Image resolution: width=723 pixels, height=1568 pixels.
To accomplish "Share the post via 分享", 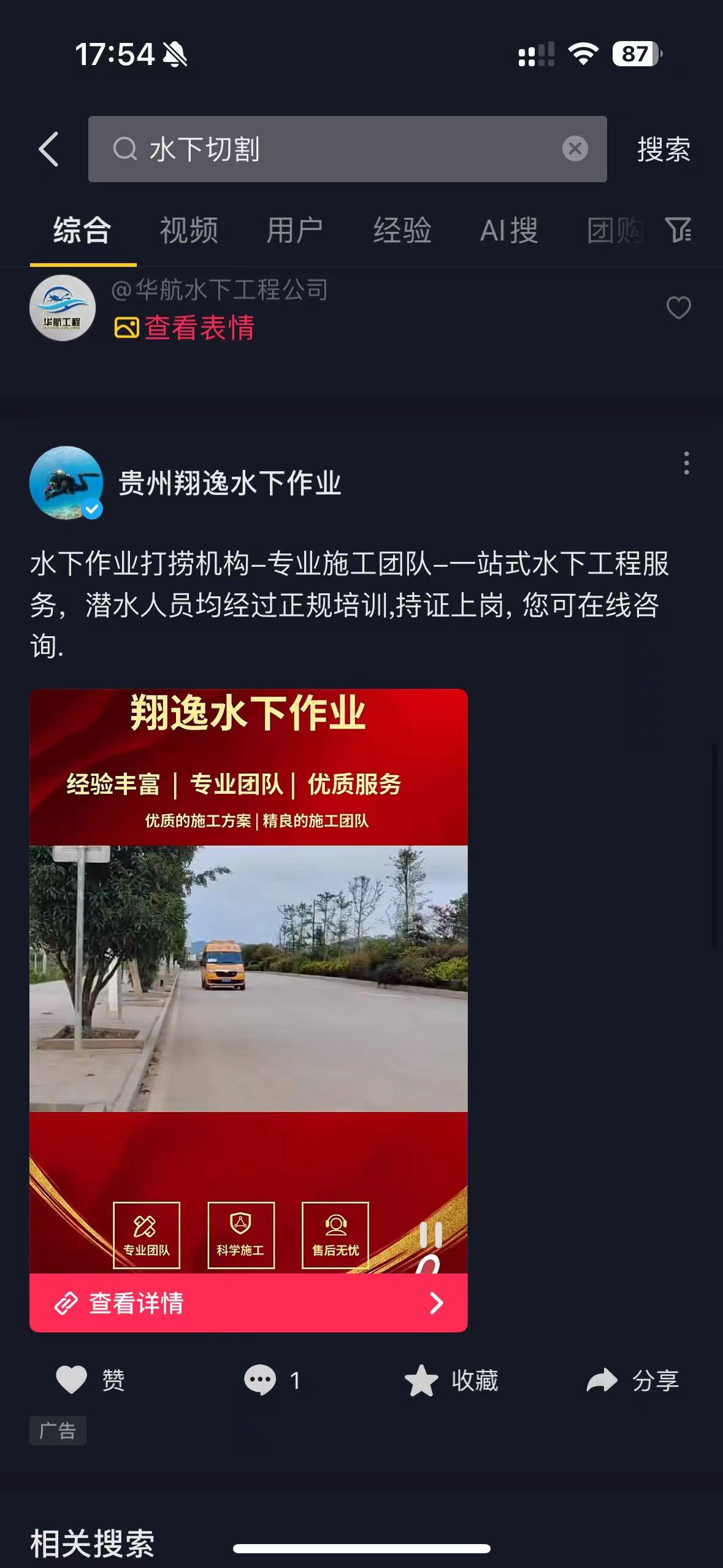I will (x=632, y=1380).
